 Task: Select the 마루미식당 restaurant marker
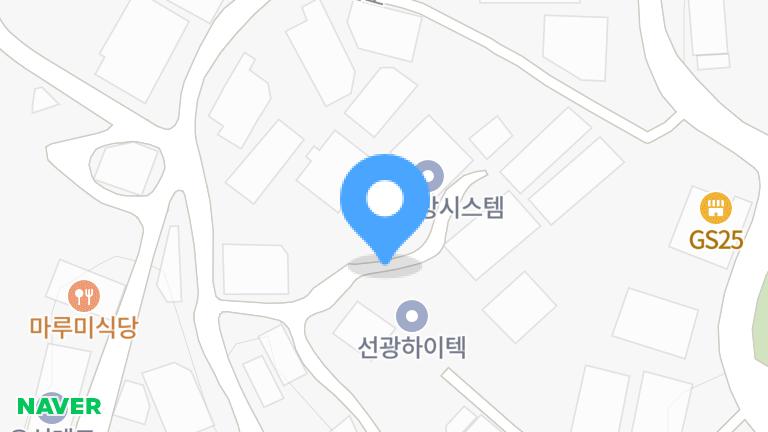pos(83,295)
